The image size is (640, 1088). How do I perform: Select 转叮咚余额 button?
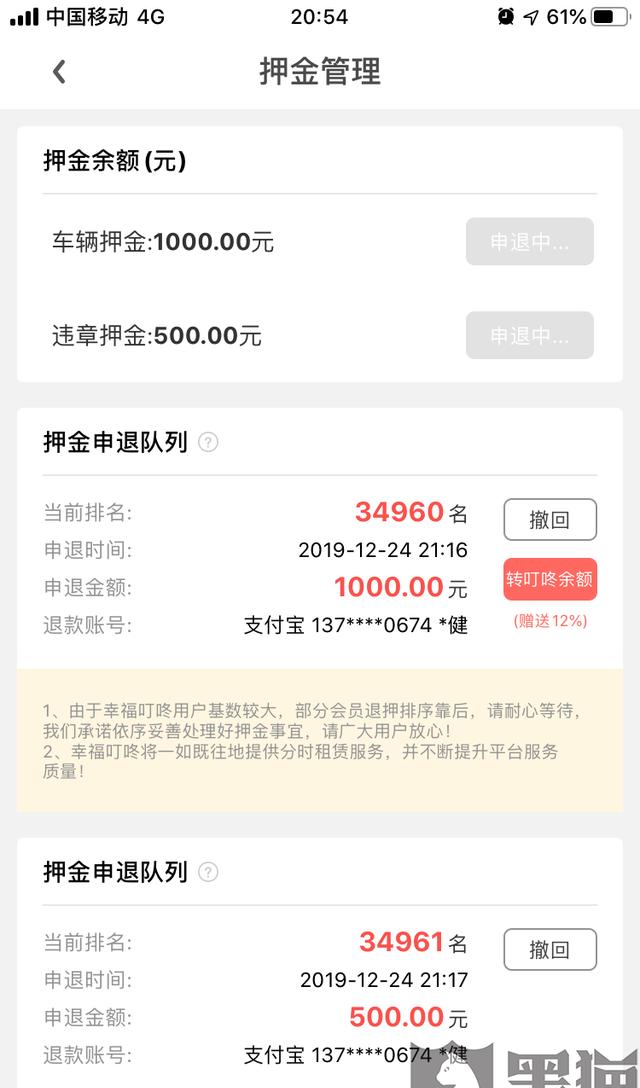(x=550, y=579)
